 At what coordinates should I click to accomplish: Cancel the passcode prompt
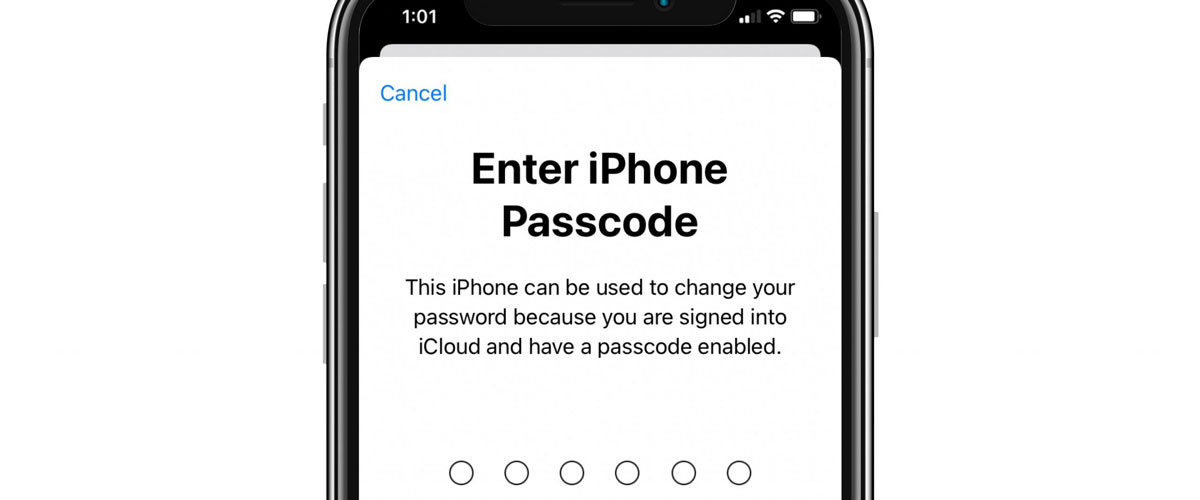click(413, 93)
